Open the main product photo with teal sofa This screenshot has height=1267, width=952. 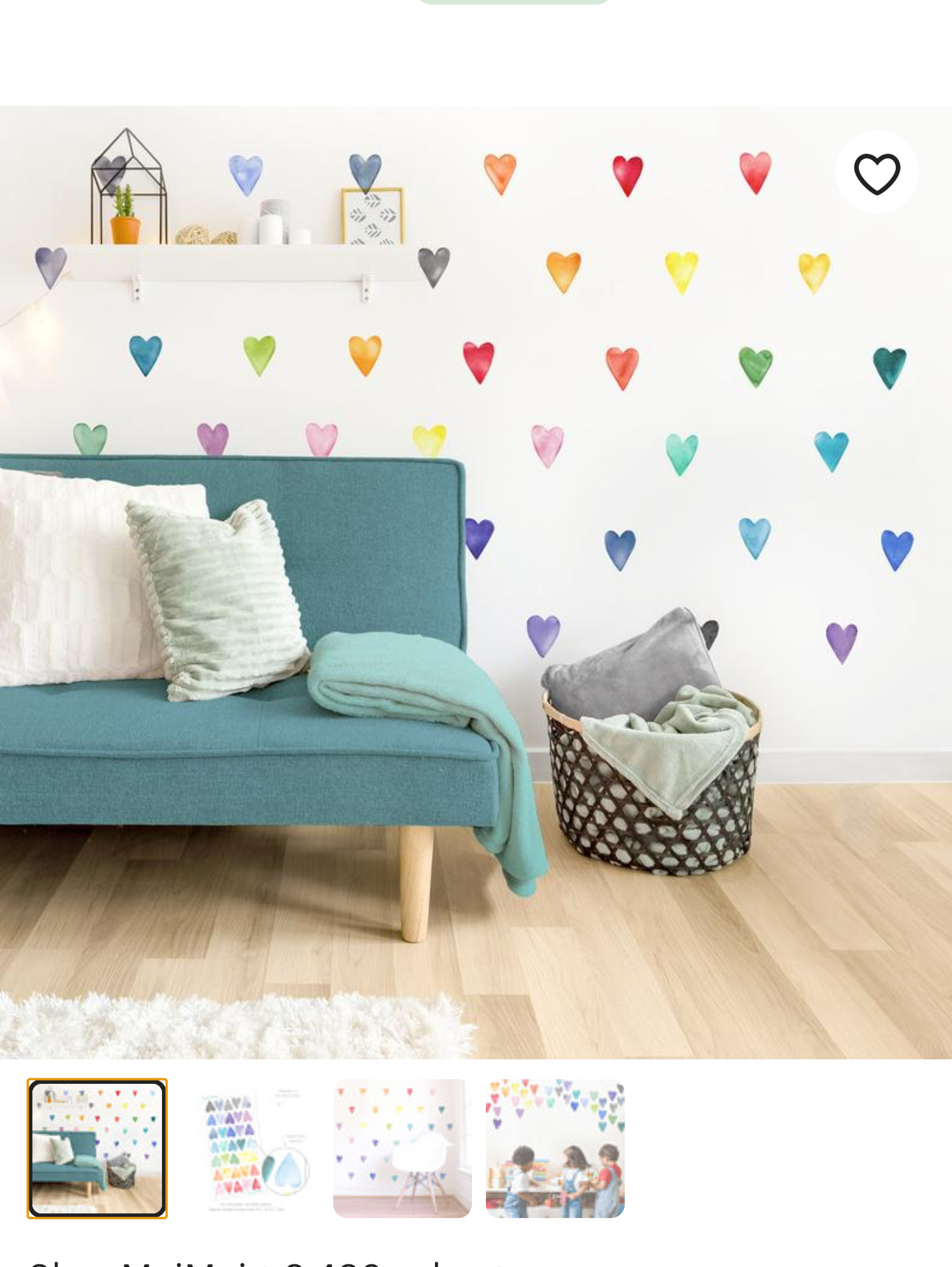click(476, 582)
